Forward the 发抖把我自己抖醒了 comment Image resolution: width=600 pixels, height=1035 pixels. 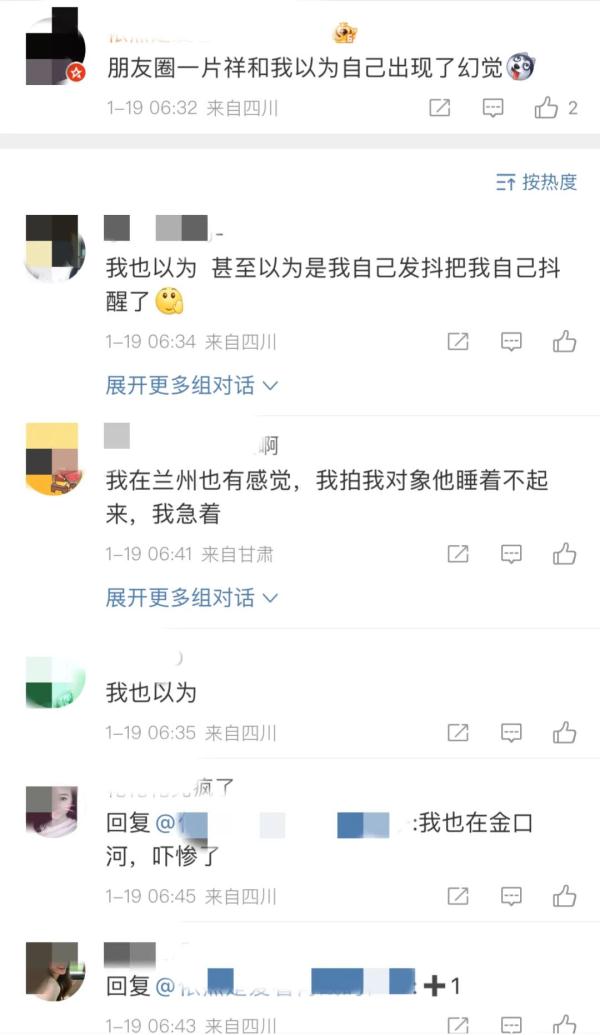pos(457,342)
